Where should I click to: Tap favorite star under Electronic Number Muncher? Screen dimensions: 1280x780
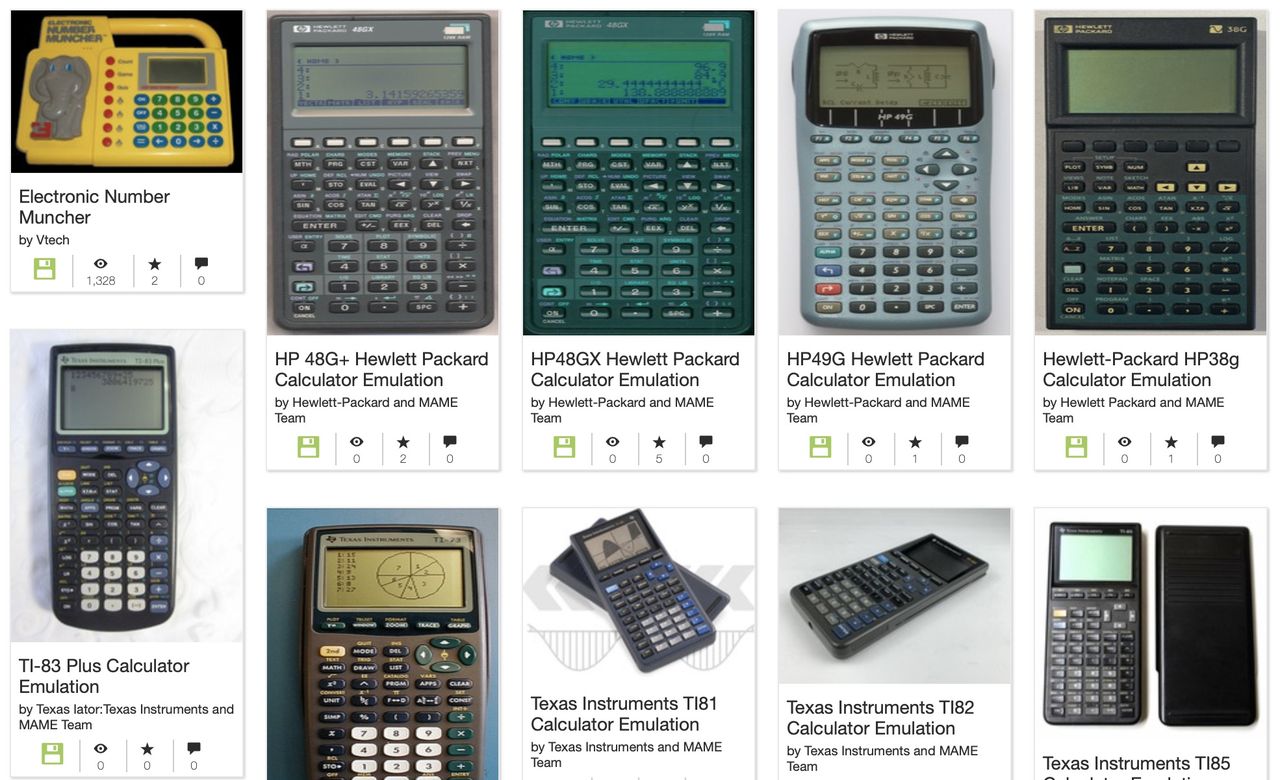(x=154, y=264)
